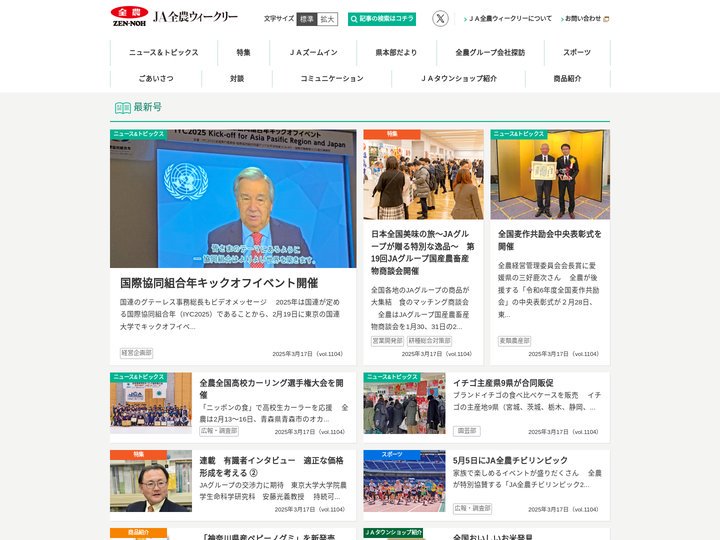Open the ごあいさつ page

pos(156,78)
